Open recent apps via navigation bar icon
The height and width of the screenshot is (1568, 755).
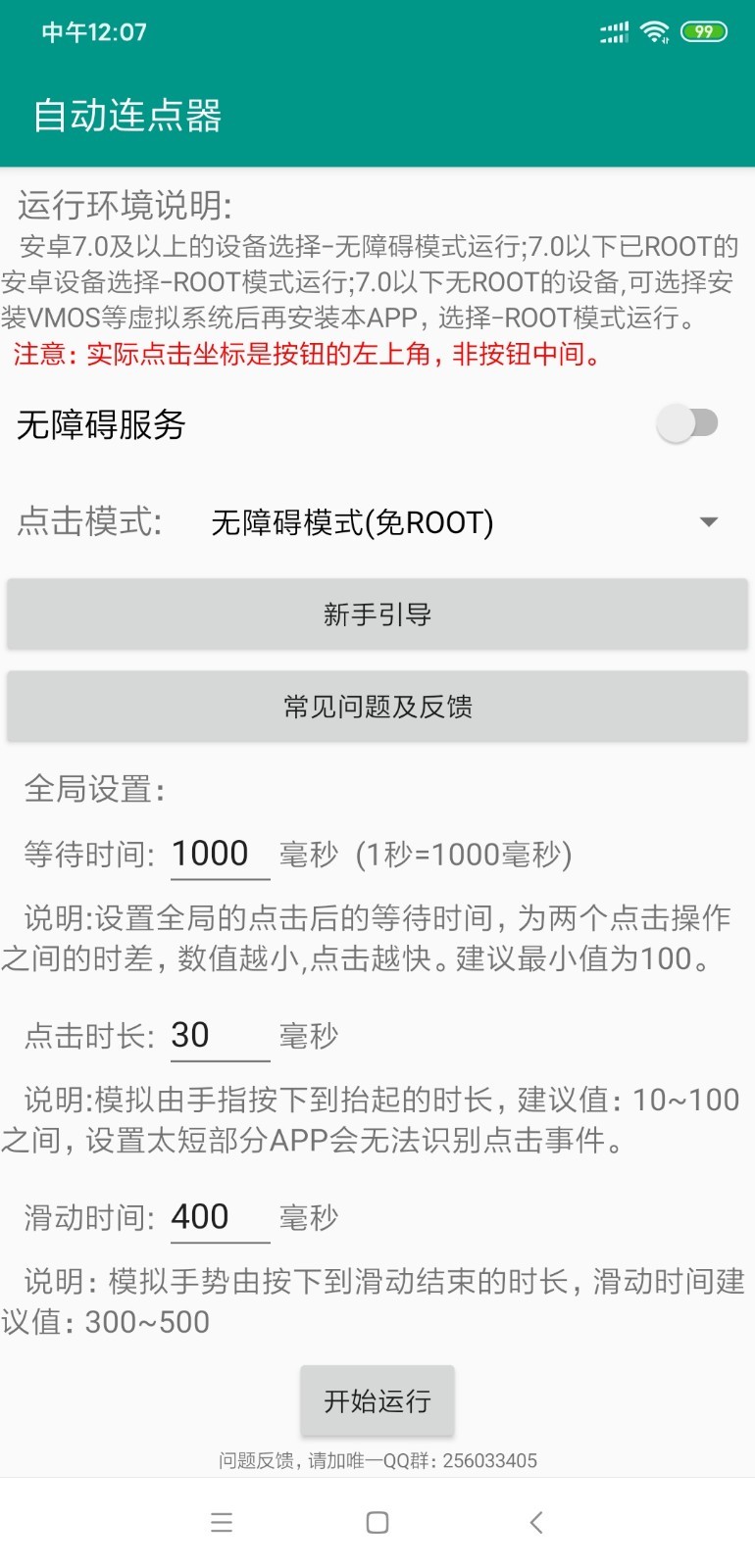222,1521
